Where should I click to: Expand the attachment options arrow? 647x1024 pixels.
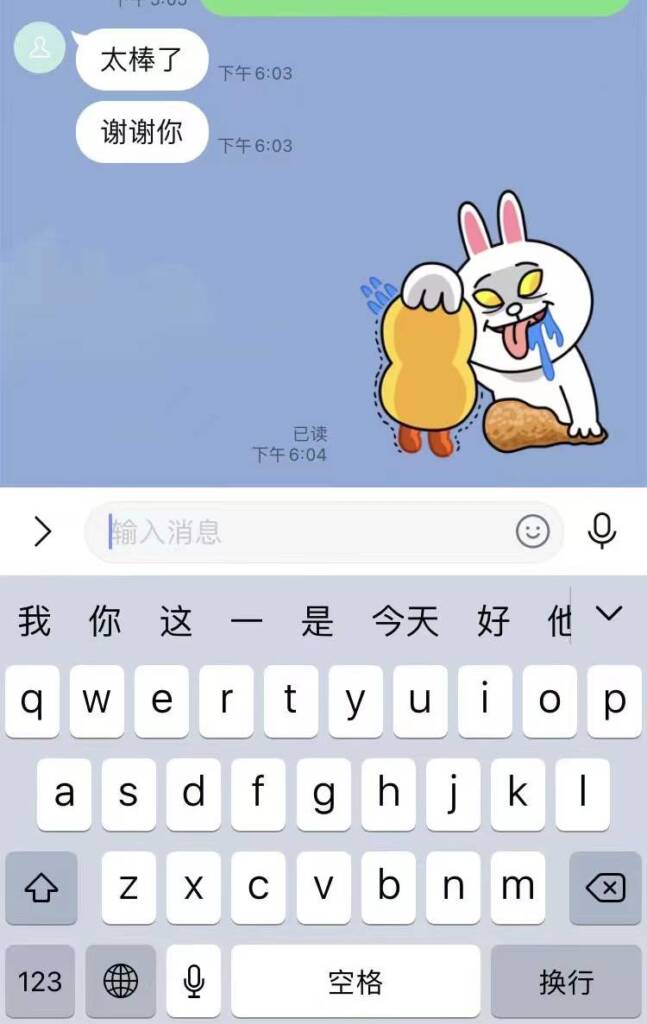[42, 531]
